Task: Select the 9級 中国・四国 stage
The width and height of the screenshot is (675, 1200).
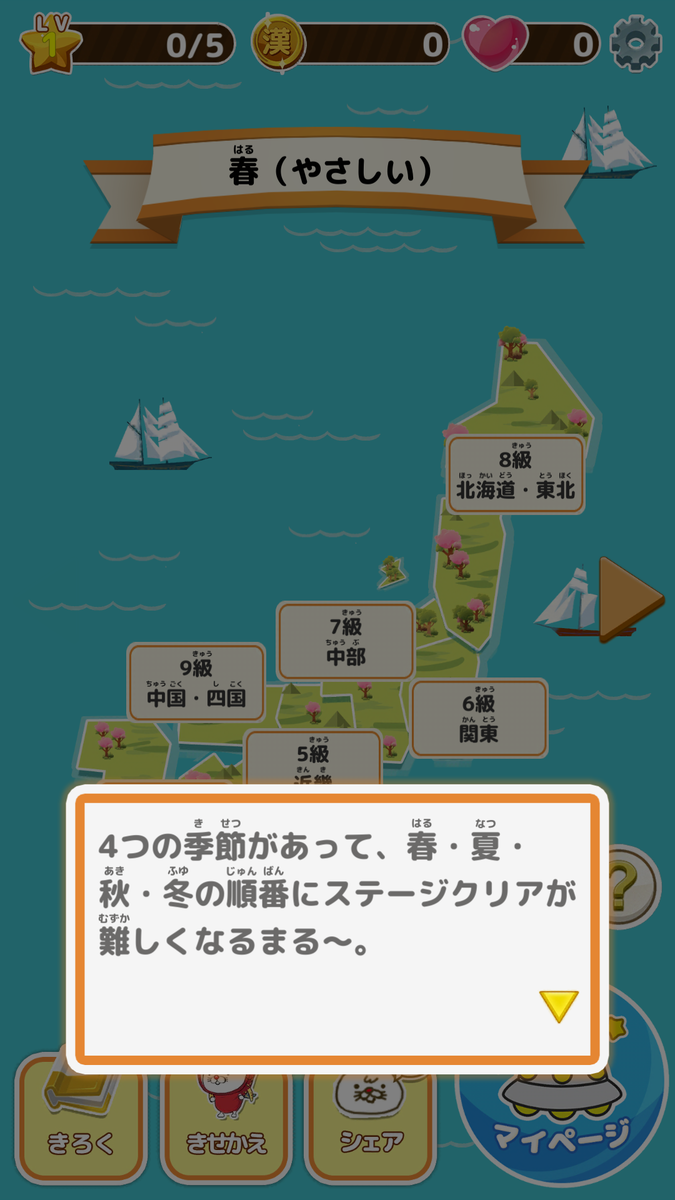Action: click(196, 682)
